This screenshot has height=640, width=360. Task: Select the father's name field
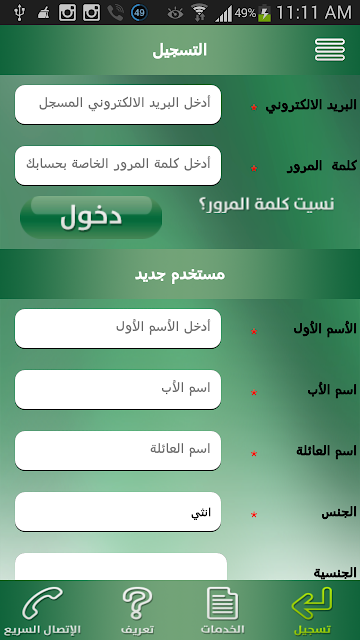click(118, 389)
